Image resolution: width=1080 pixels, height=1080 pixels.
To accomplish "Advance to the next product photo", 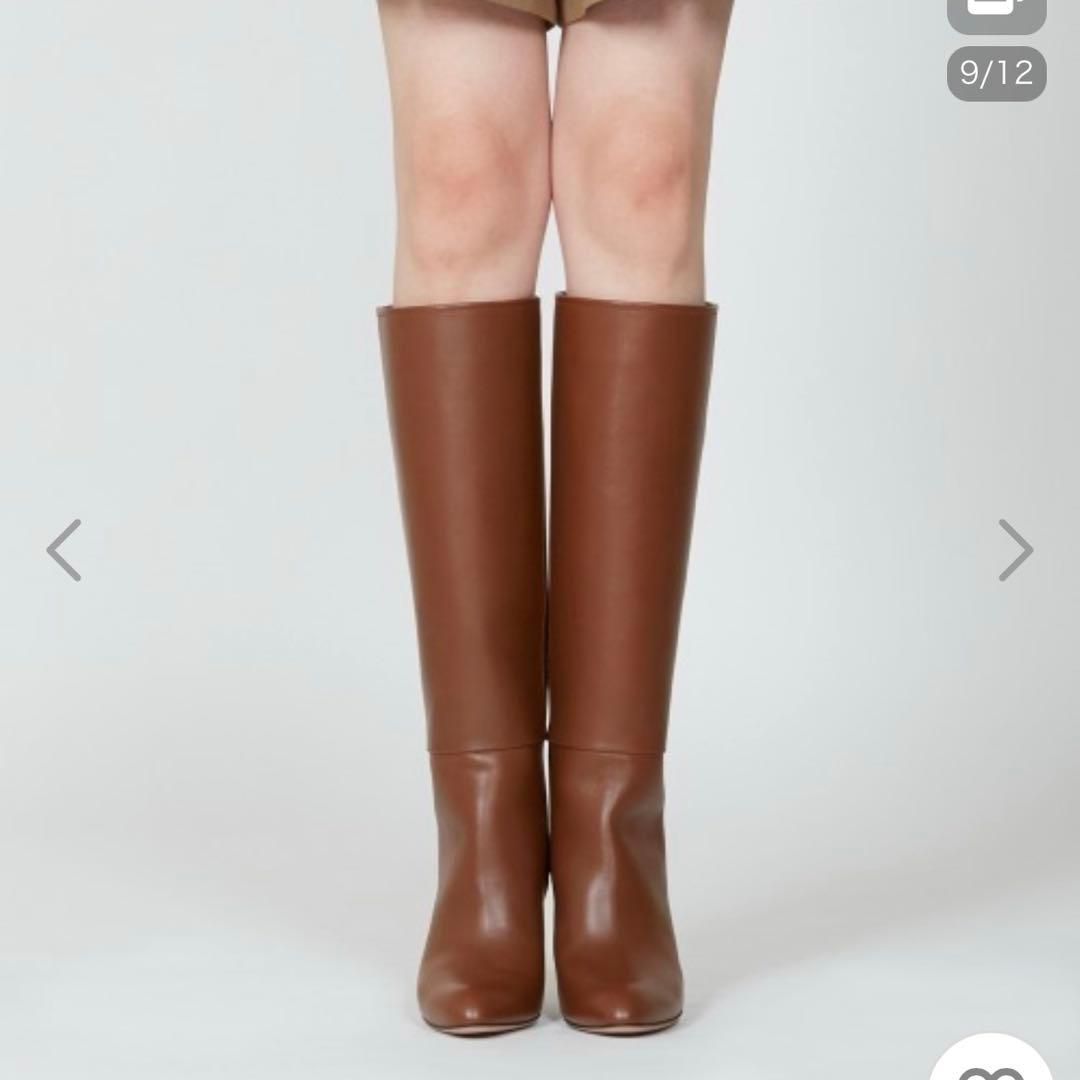I will 1015,550.
